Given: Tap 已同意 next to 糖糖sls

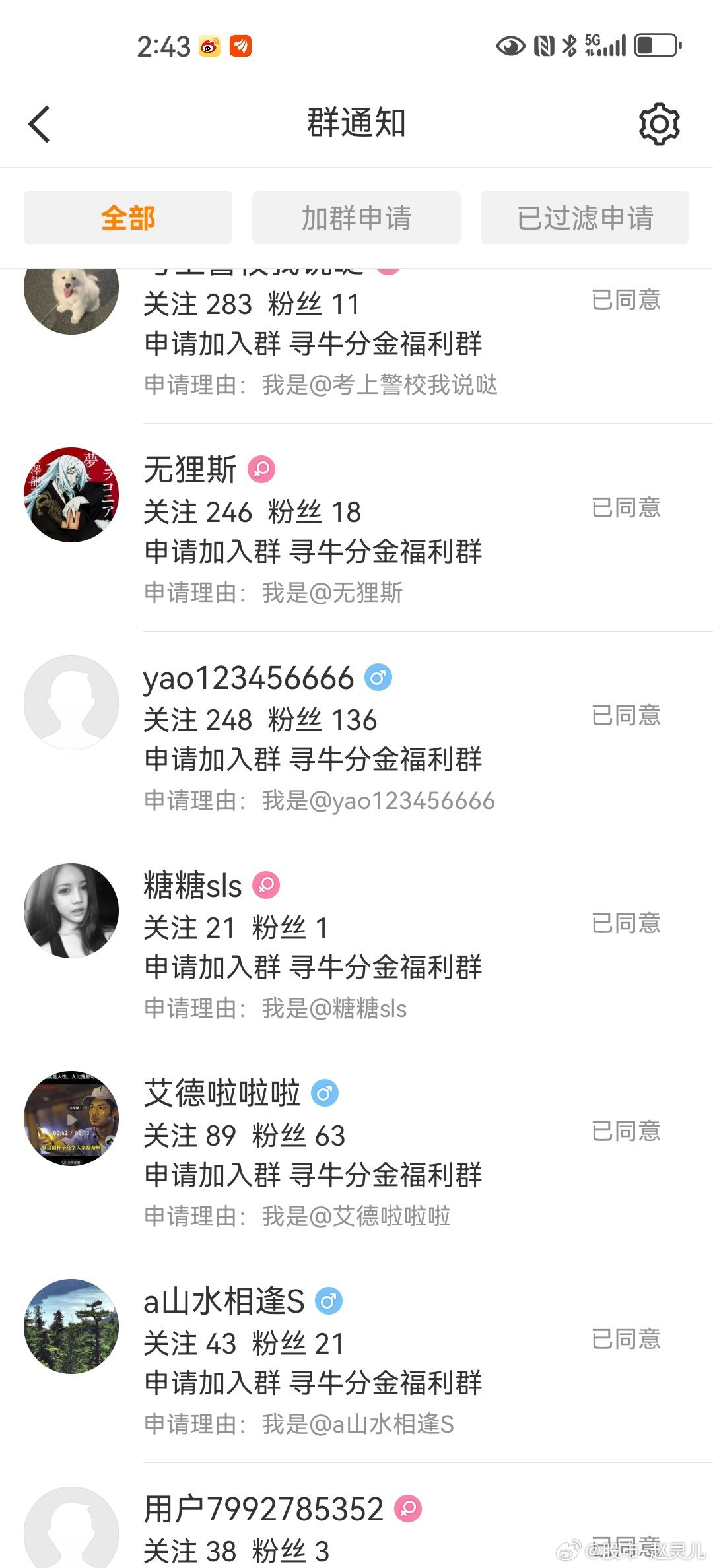Looking at the screenshot, I should (625, 922).
